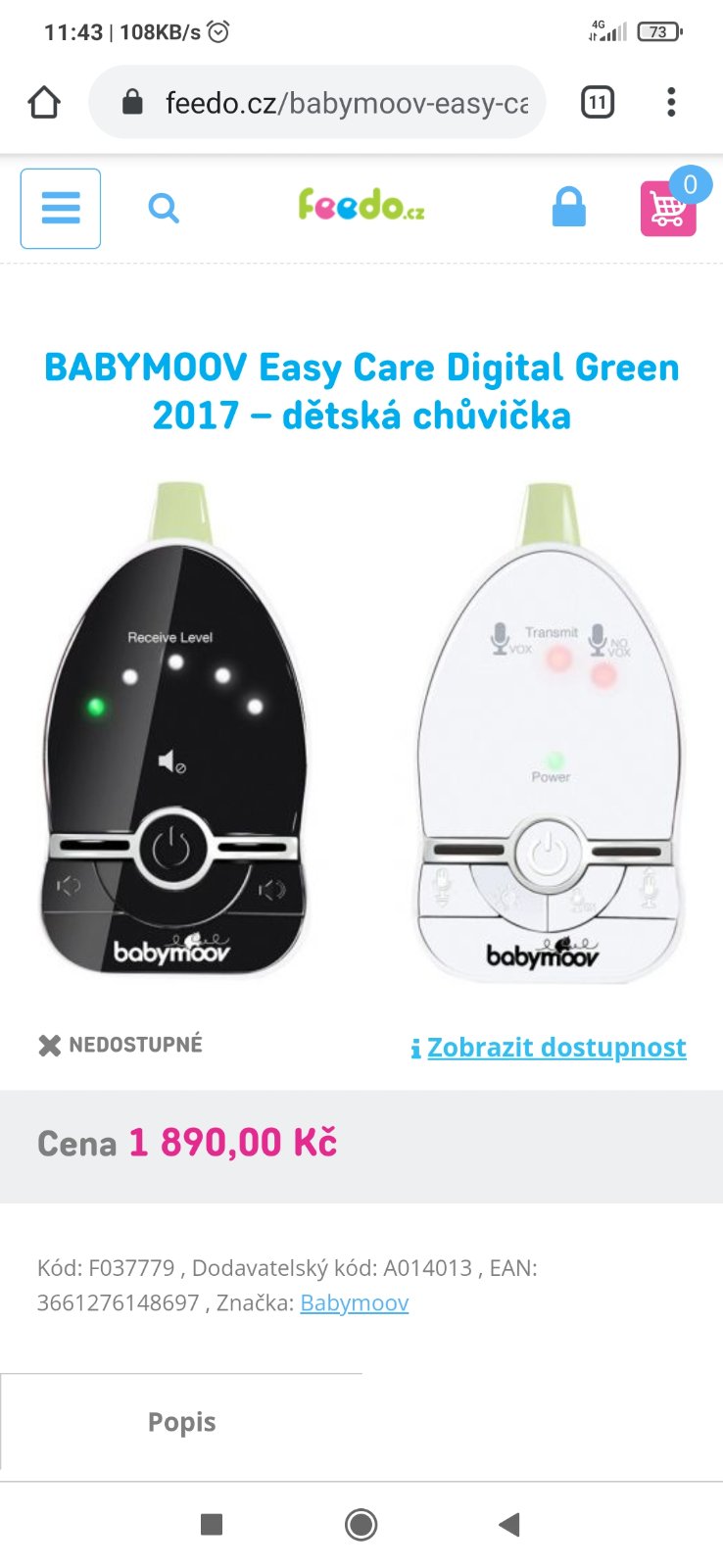Open the site search magnifier
This screenshot has height=1568, width=723.
point(164,208)
